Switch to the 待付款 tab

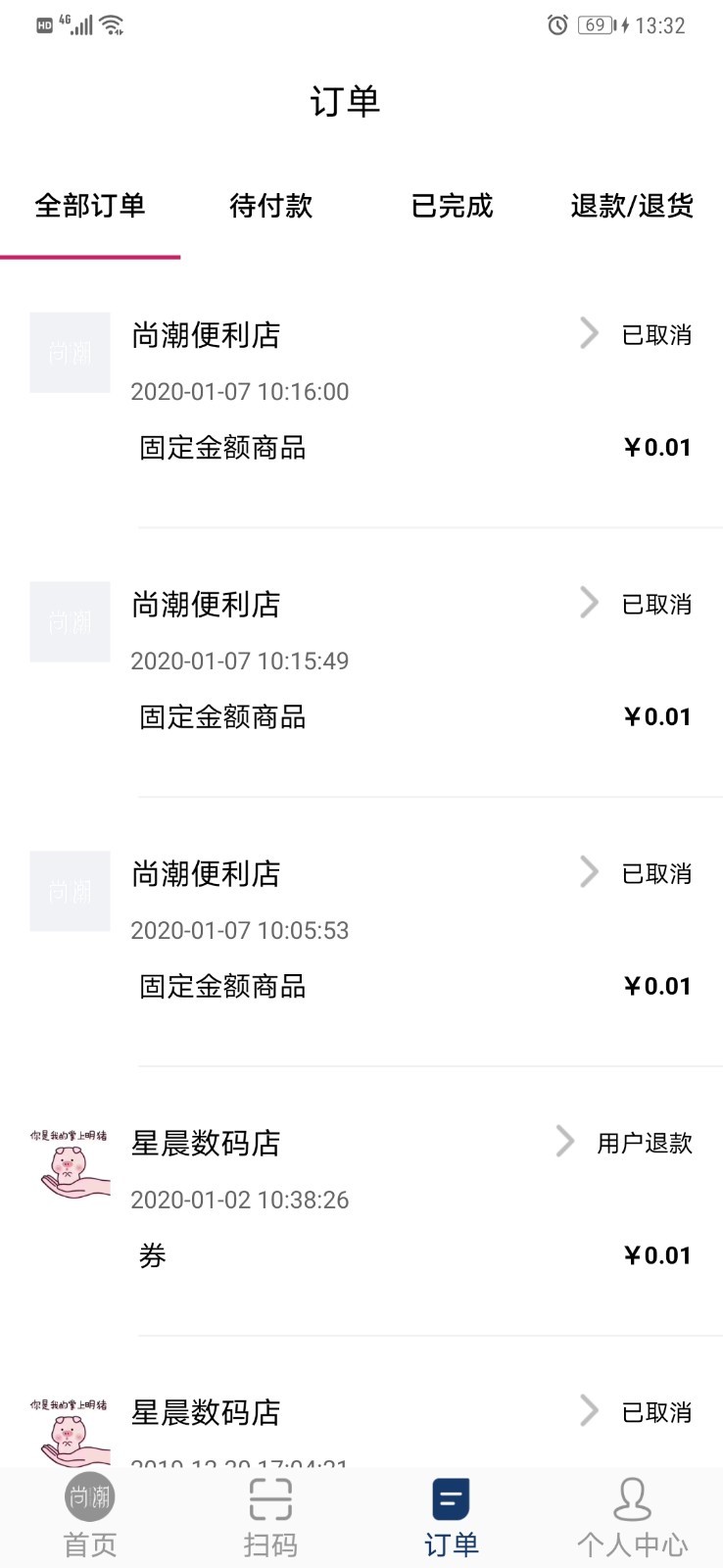[x=271, y=207]
